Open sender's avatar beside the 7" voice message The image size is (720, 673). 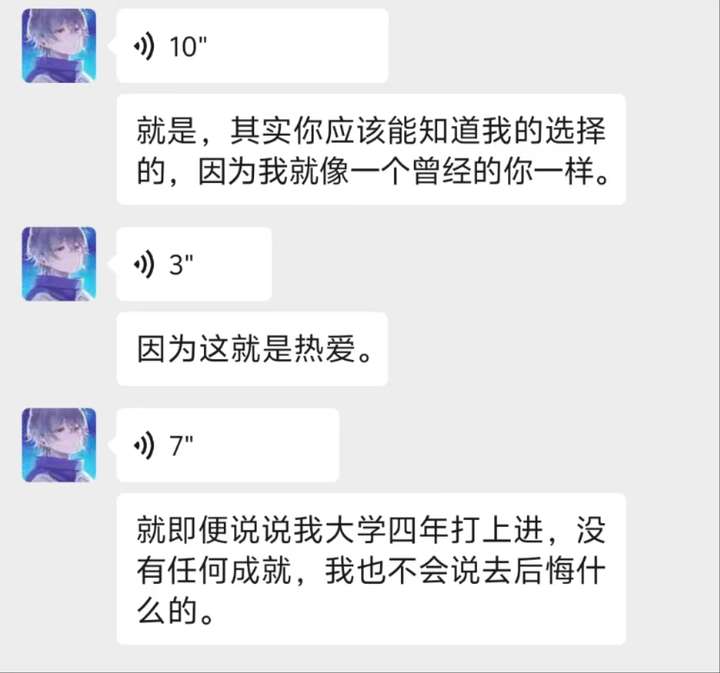(59, 445)
